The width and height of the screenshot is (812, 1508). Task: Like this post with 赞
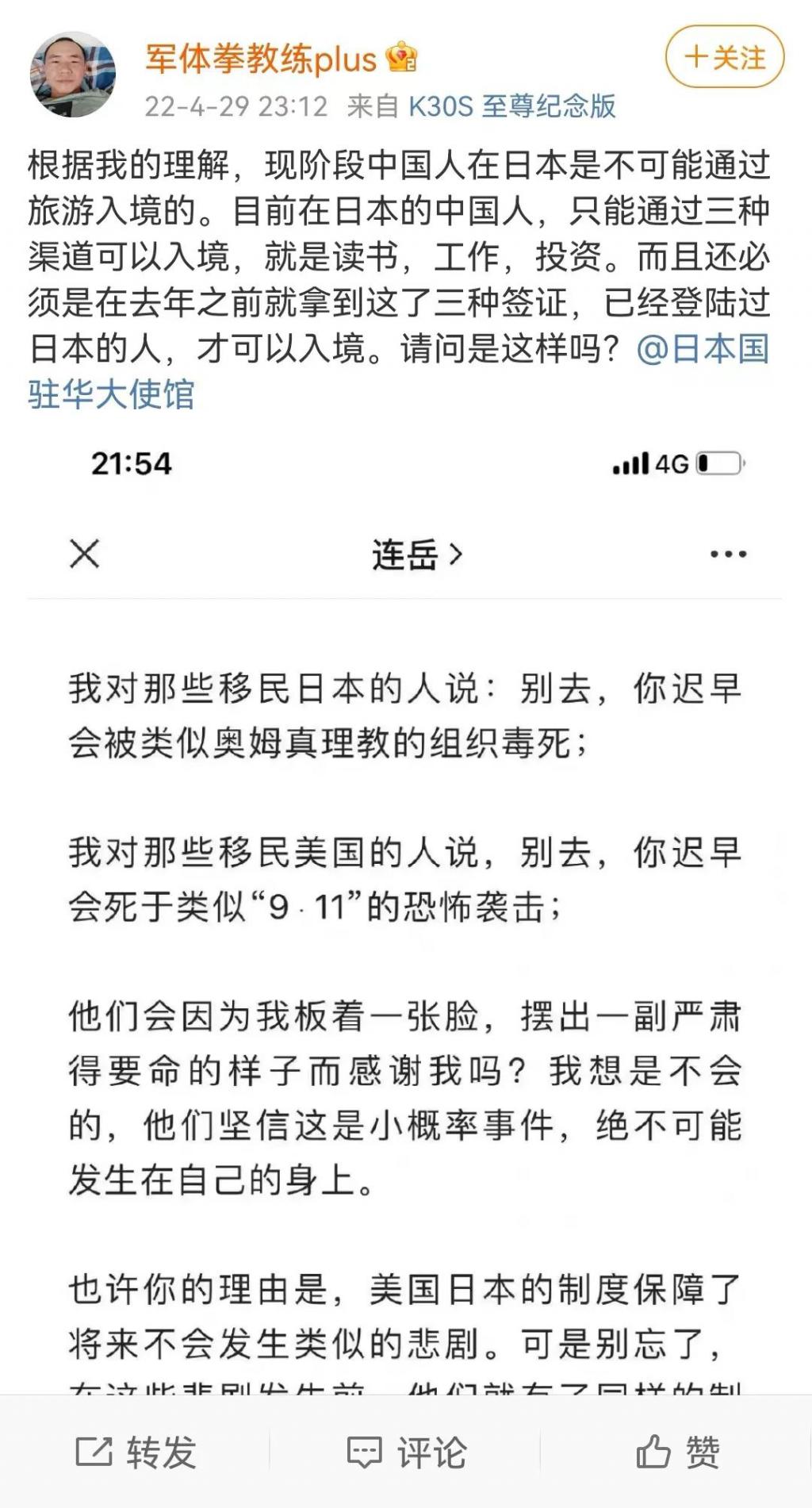pyautogui.click(x=677, y=1452)
